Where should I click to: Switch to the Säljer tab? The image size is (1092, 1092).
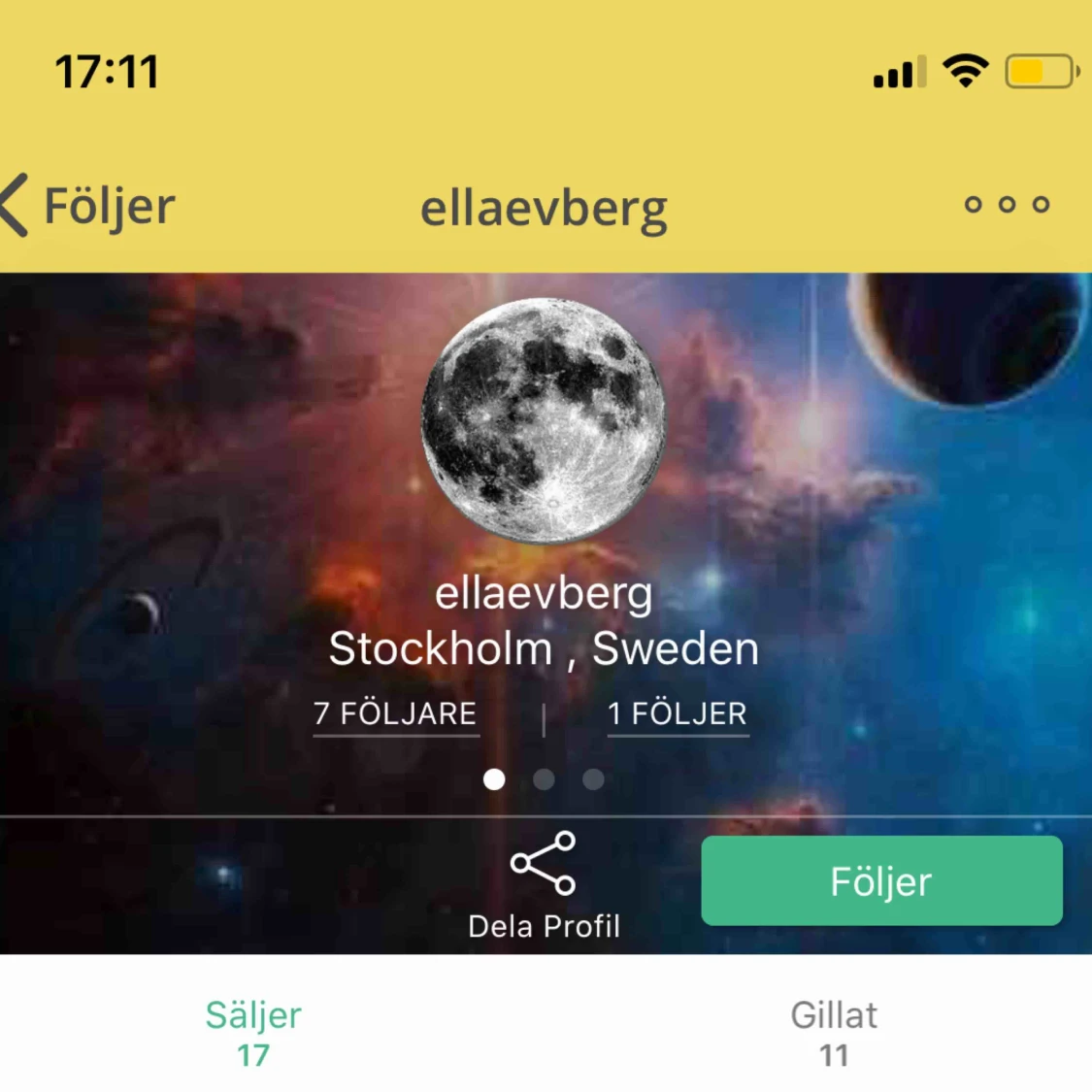(x=253, y=1033)
